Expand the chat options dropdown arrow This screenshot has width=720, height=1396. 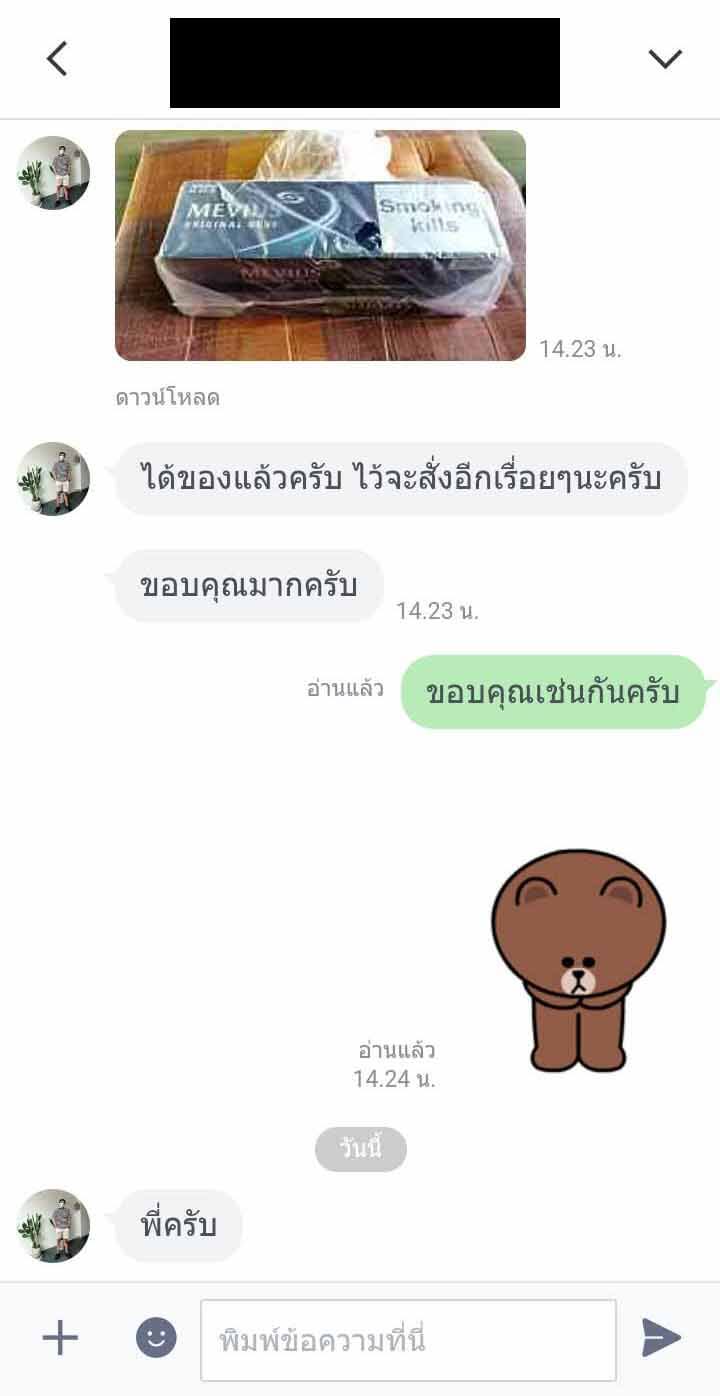[665, 59]
